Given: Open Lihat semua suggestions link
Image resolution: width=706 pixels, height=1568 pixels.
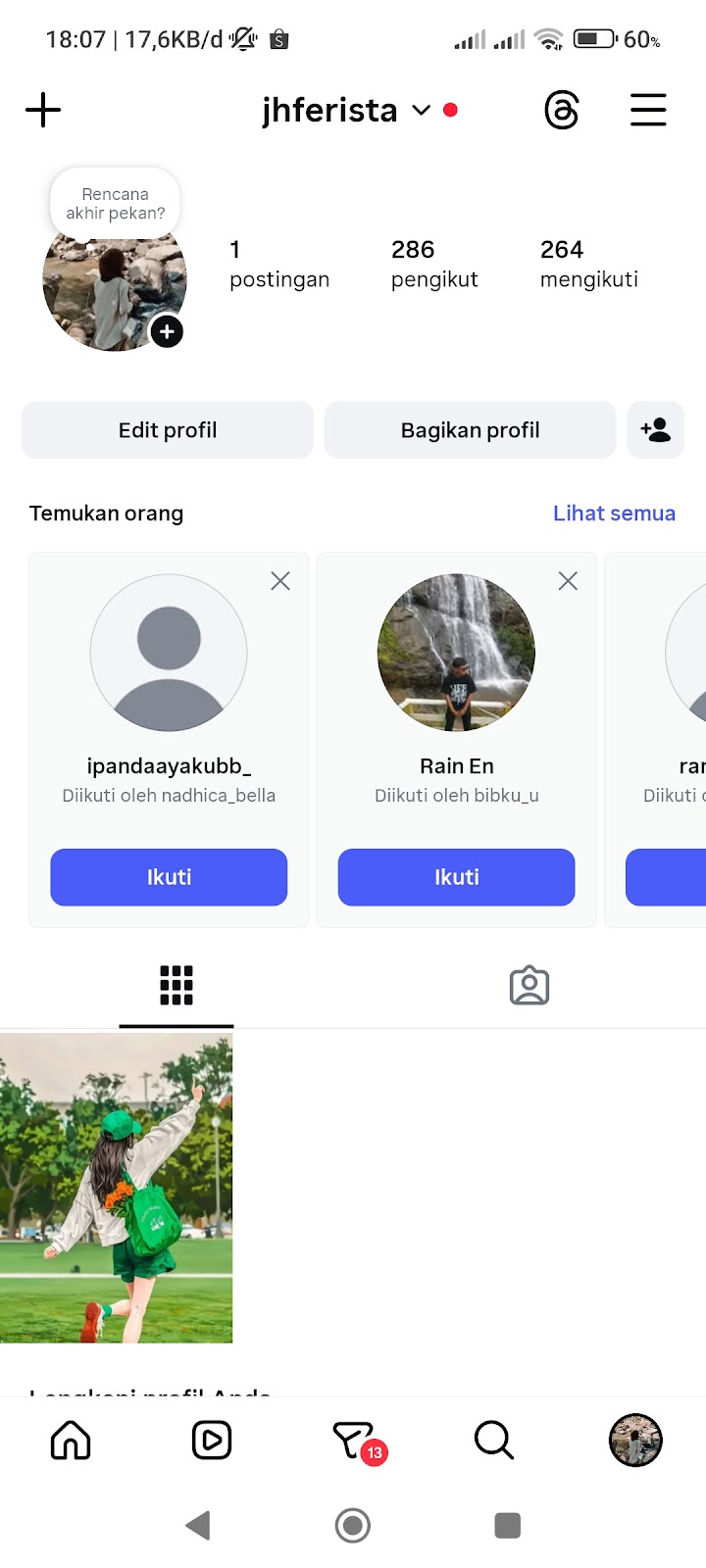Looking at the screenshot, I should [614, 514].
